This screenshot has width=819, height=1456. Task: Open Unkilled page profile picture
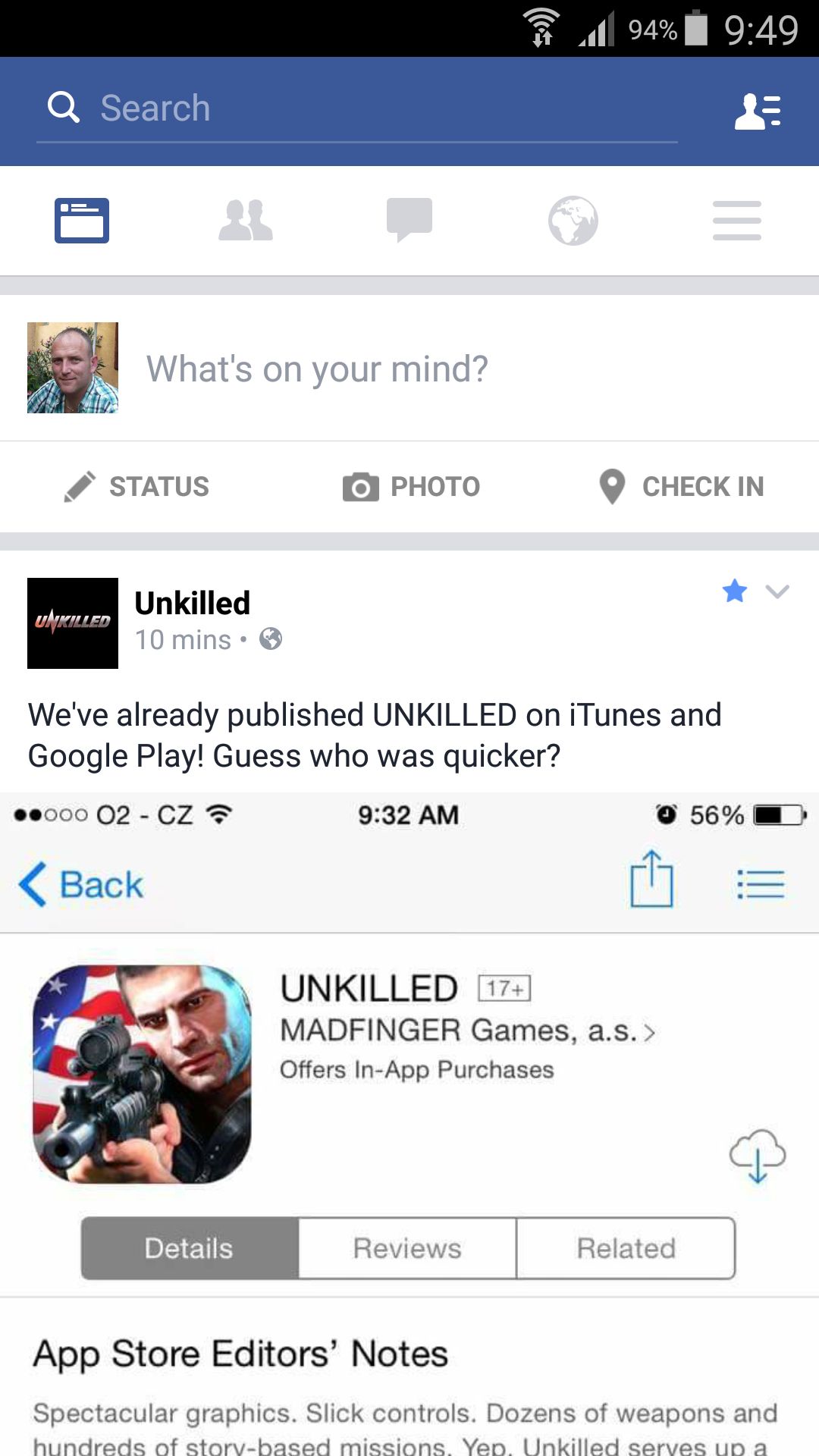[73, 623]
